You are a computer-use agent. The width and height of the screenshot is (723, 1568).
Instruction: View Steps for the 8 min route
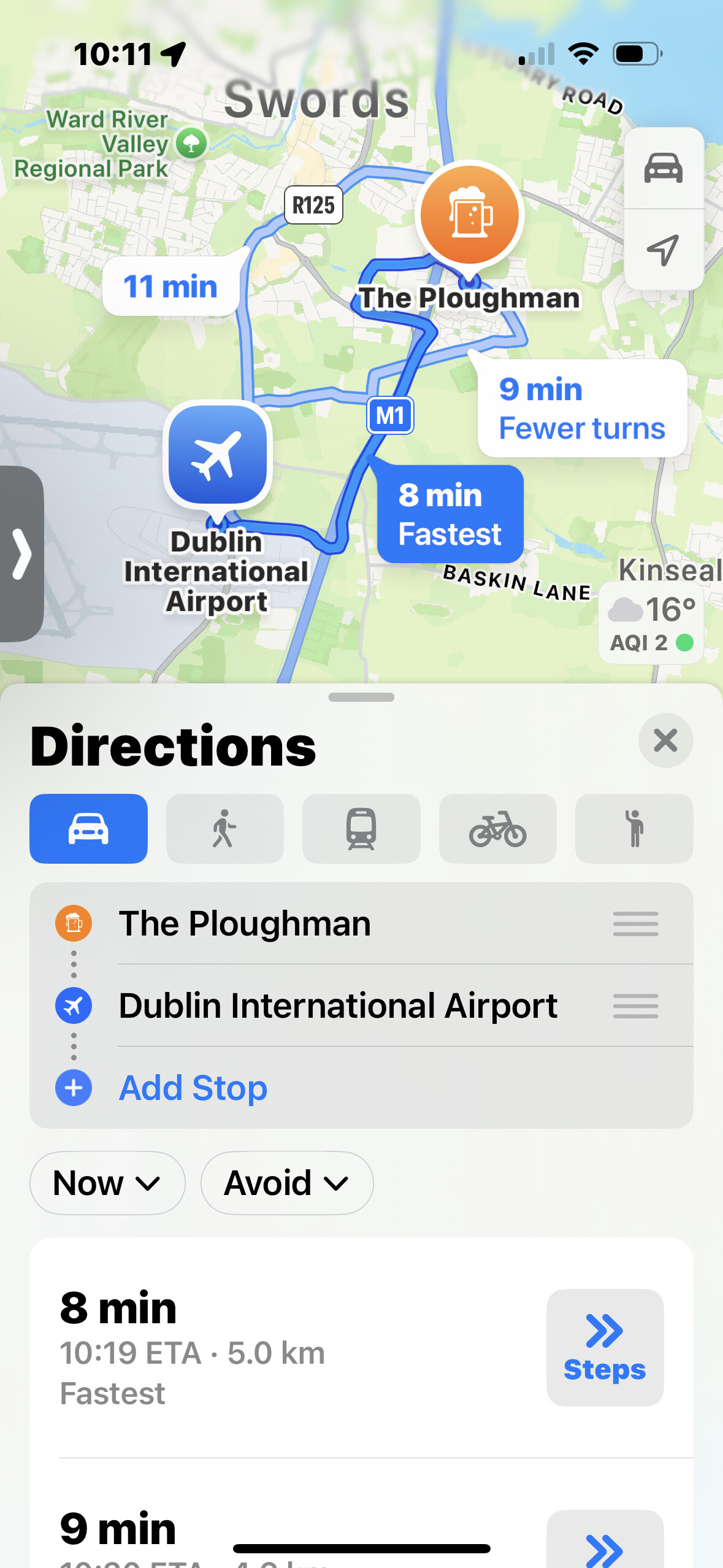(x=605, y=1348)
